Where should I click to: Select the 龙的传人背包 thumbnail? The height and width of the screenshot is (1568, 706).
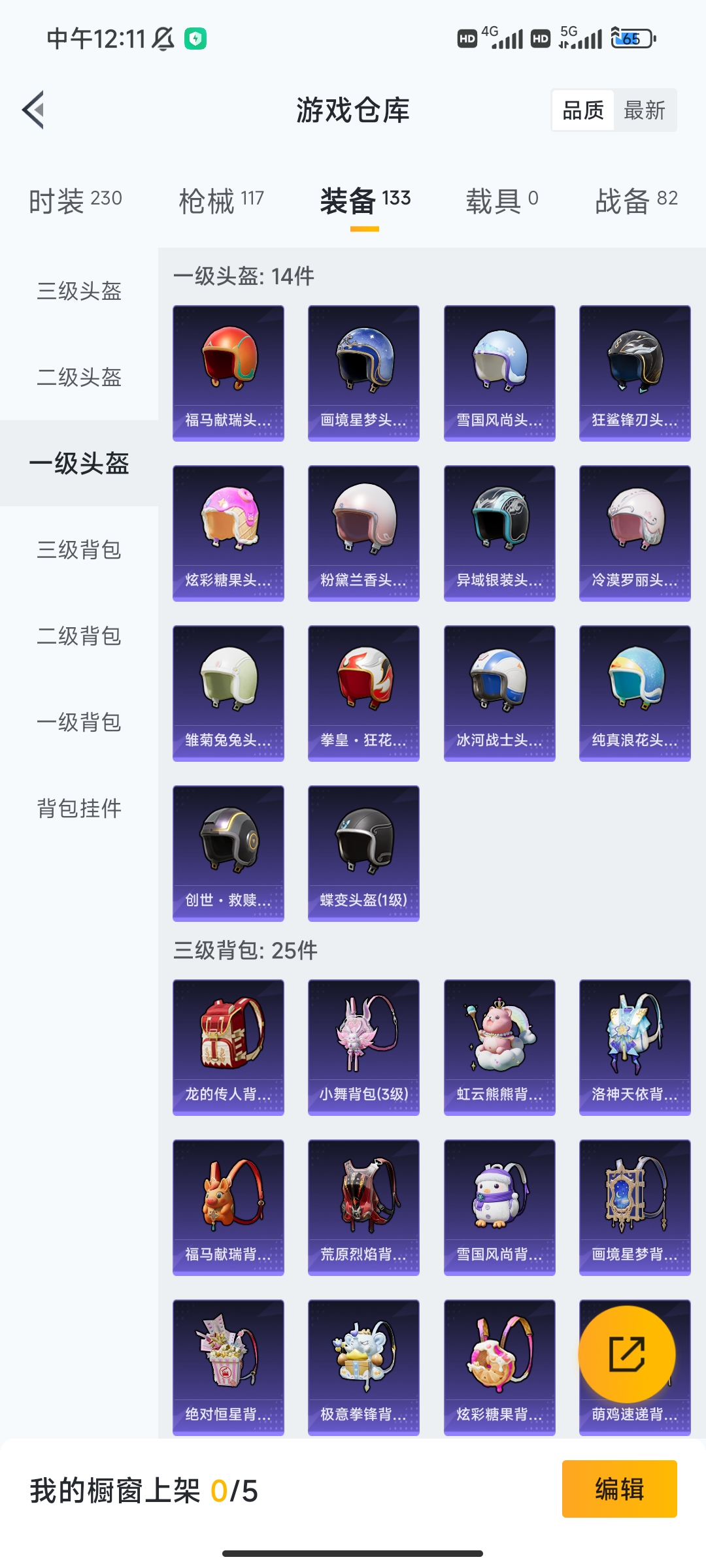point(227,1045)
